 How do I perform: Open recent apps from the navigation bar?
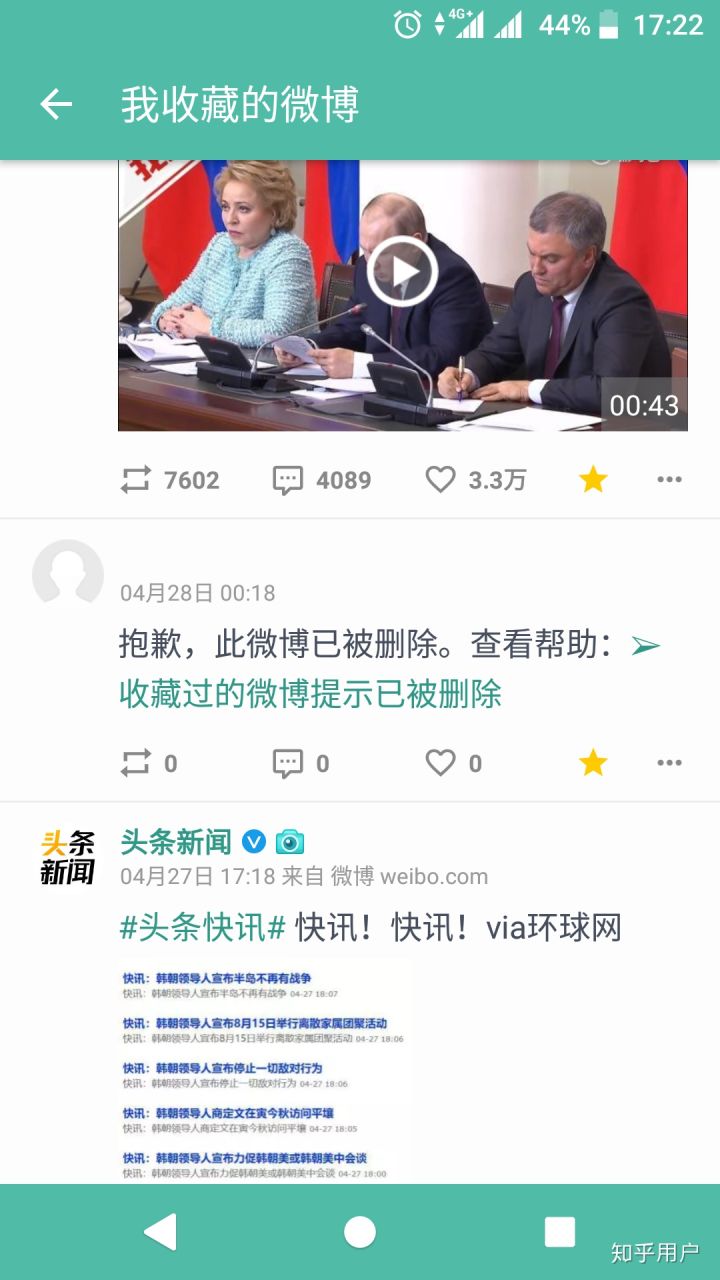click(x=560, y=1232)
